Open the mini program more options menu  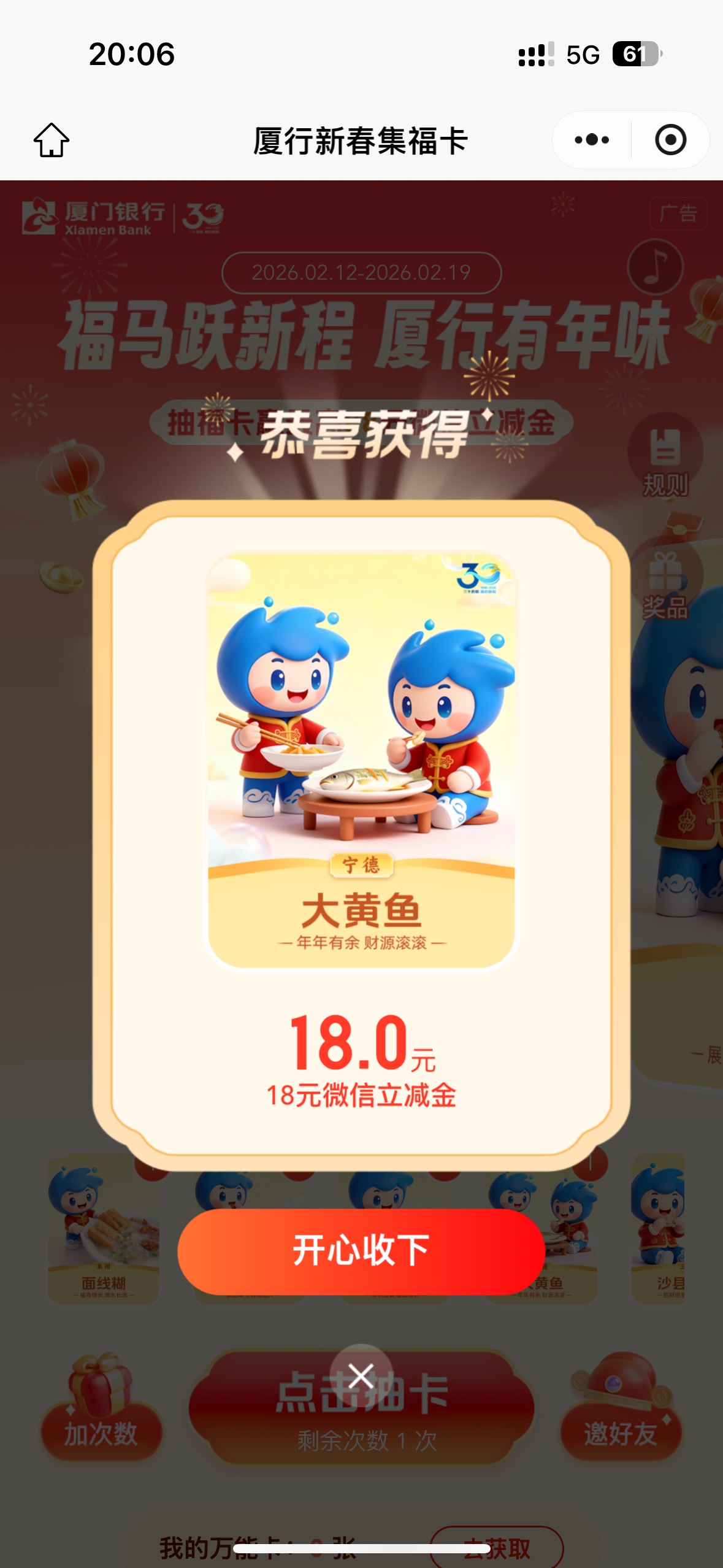pyautogui.click(x=592, y=140)
